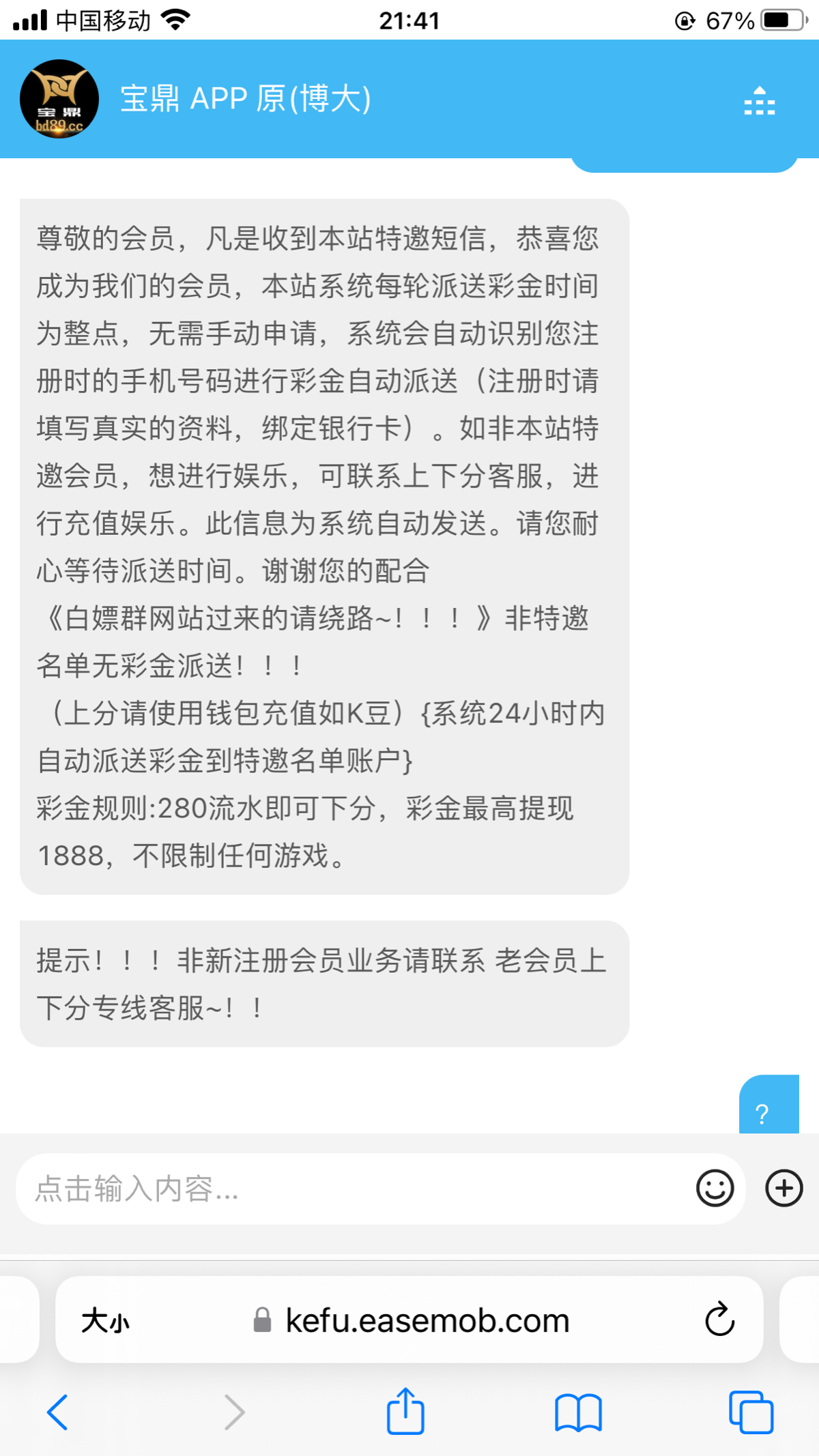The width and height of the screenshot is (819, 1456).
Task: Share this page from Safari toolbar
Action: [x=405, y=1411]
